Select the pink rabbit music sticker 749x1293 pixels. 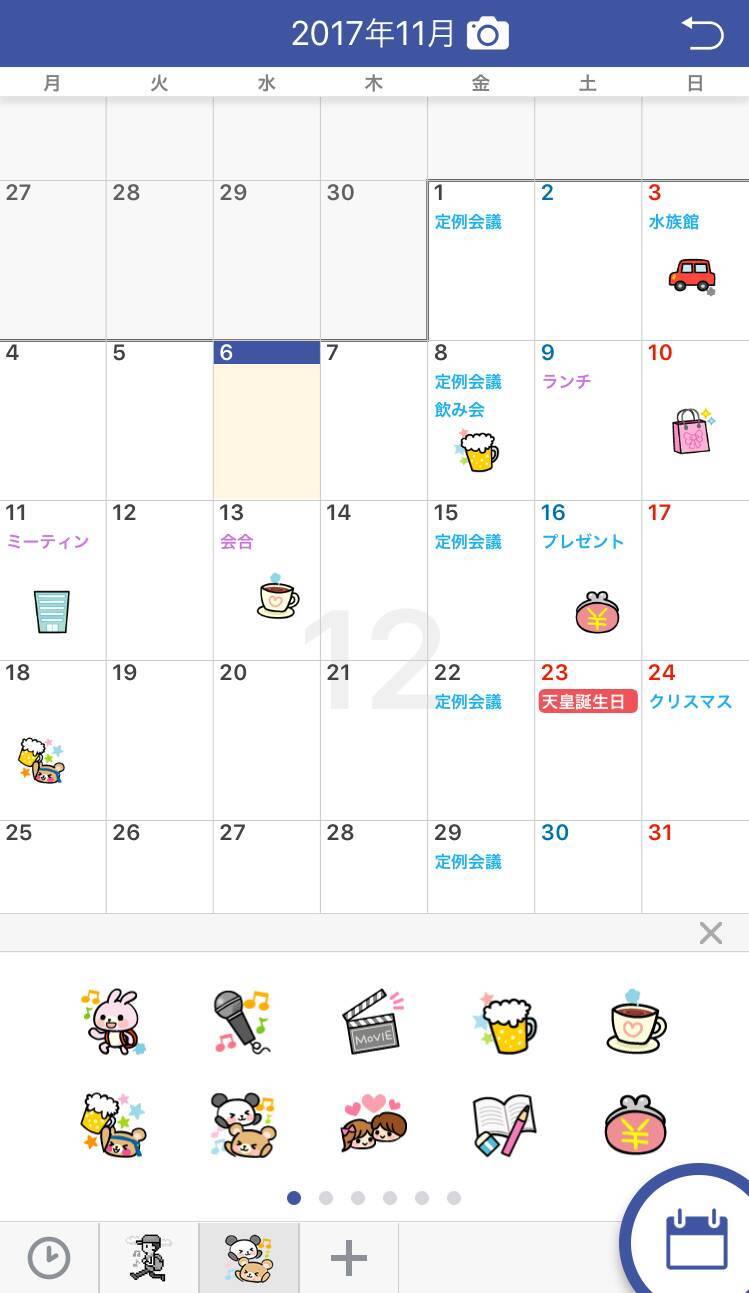[114, 1022]
